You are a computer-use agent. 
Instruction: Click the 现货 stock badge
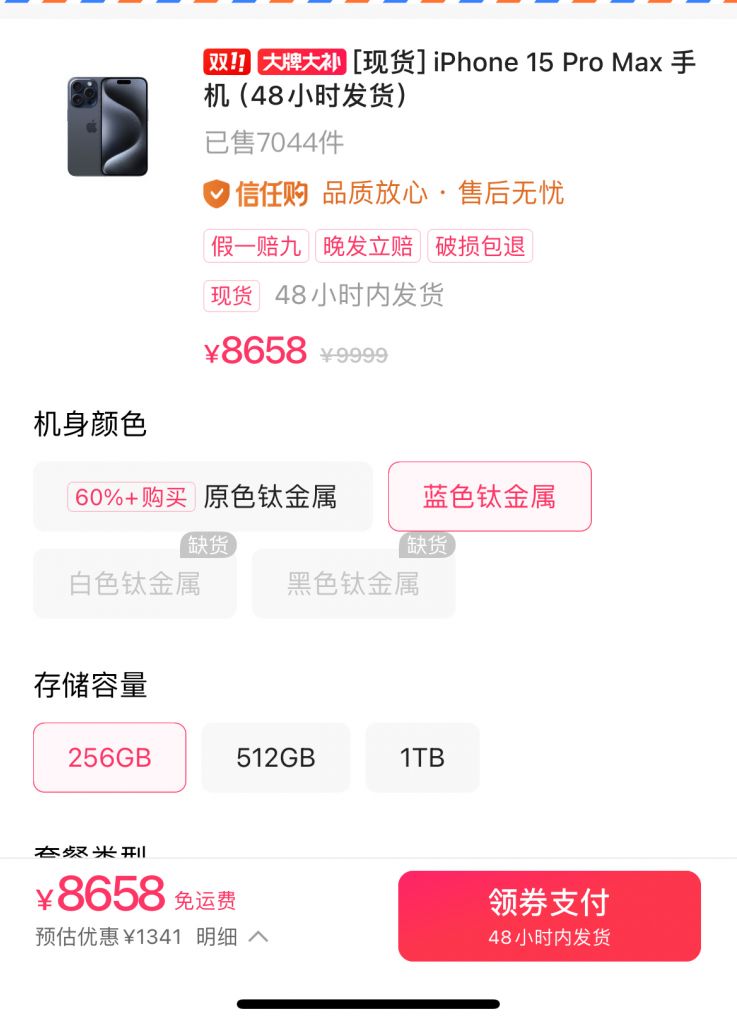pos(231,297)
